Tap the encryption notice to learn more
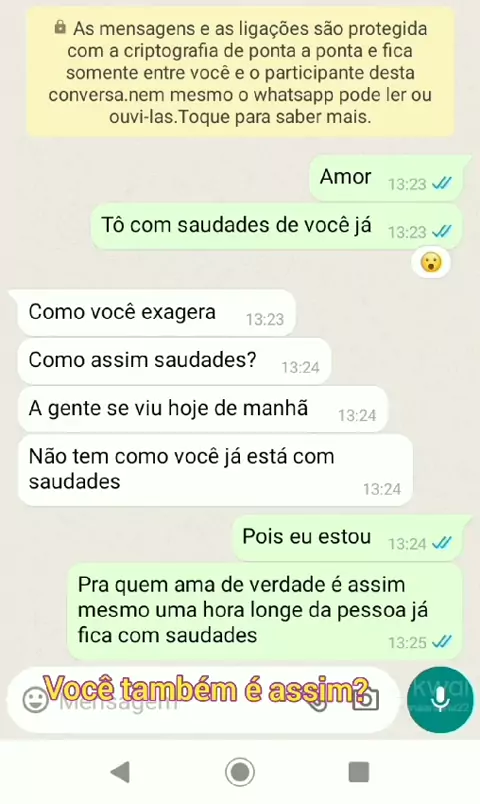This screenshot has width=480, height=804. click(240, 72)
